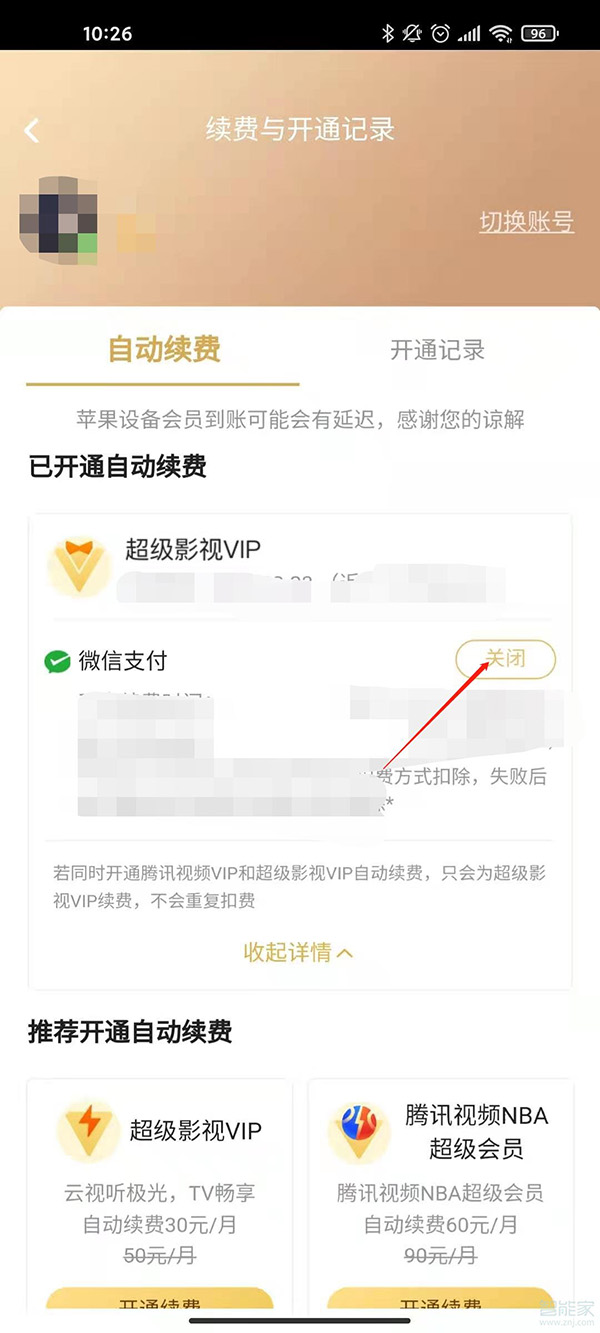Open the recommended 超级影视VIP card
The width and height of the screenshot is (600, 1333).
[160, 1170]
